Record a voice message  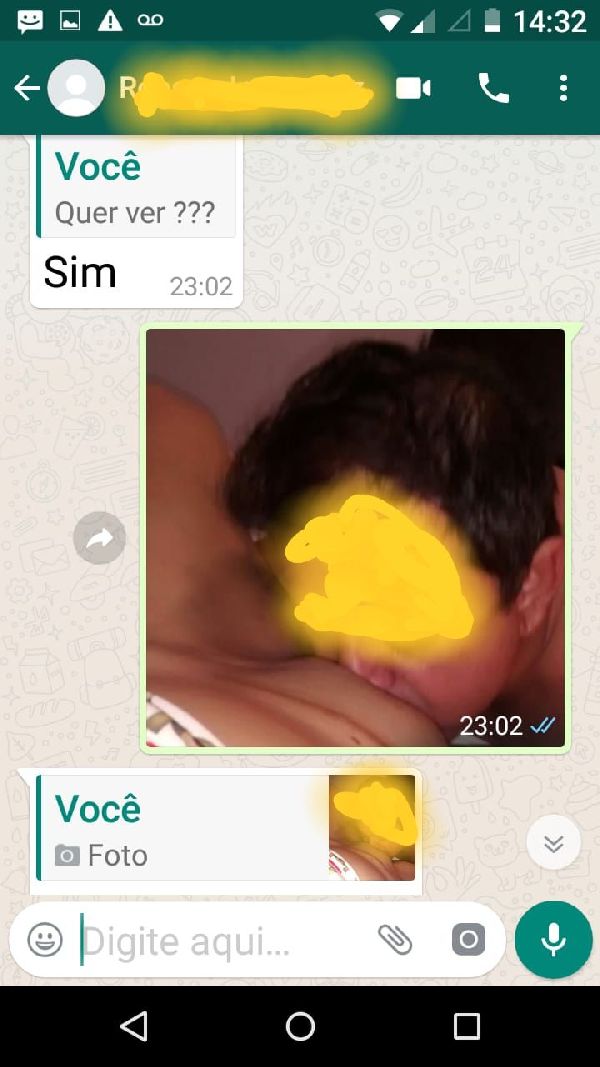pyautogui.click(x=553, y=939)
